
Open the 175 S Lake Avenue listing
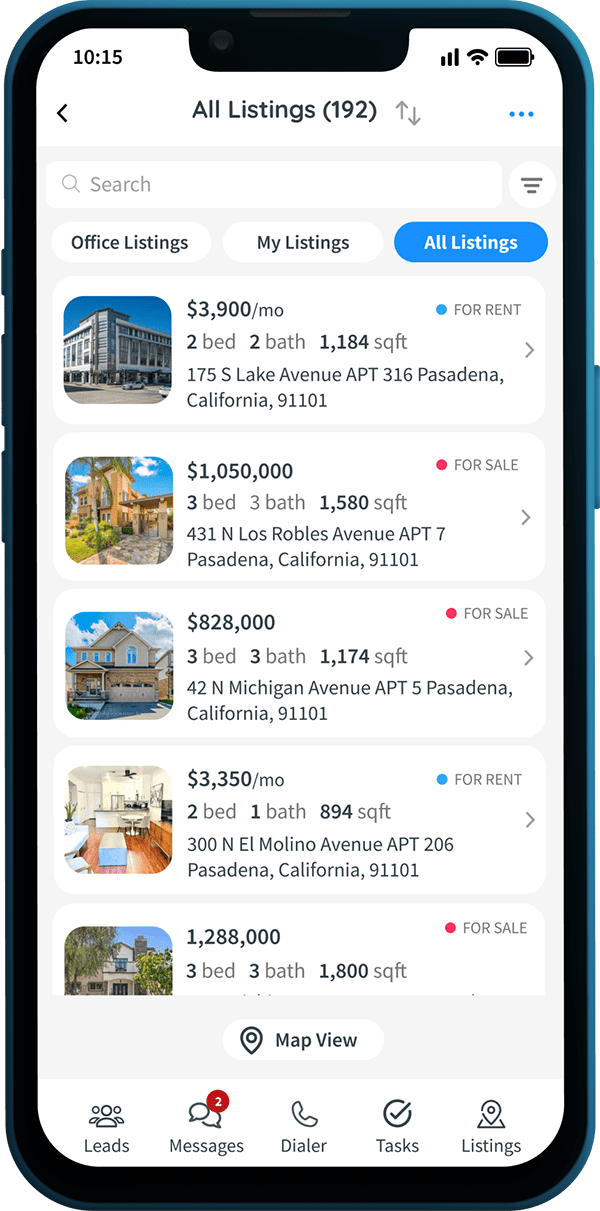coord(299,350)
